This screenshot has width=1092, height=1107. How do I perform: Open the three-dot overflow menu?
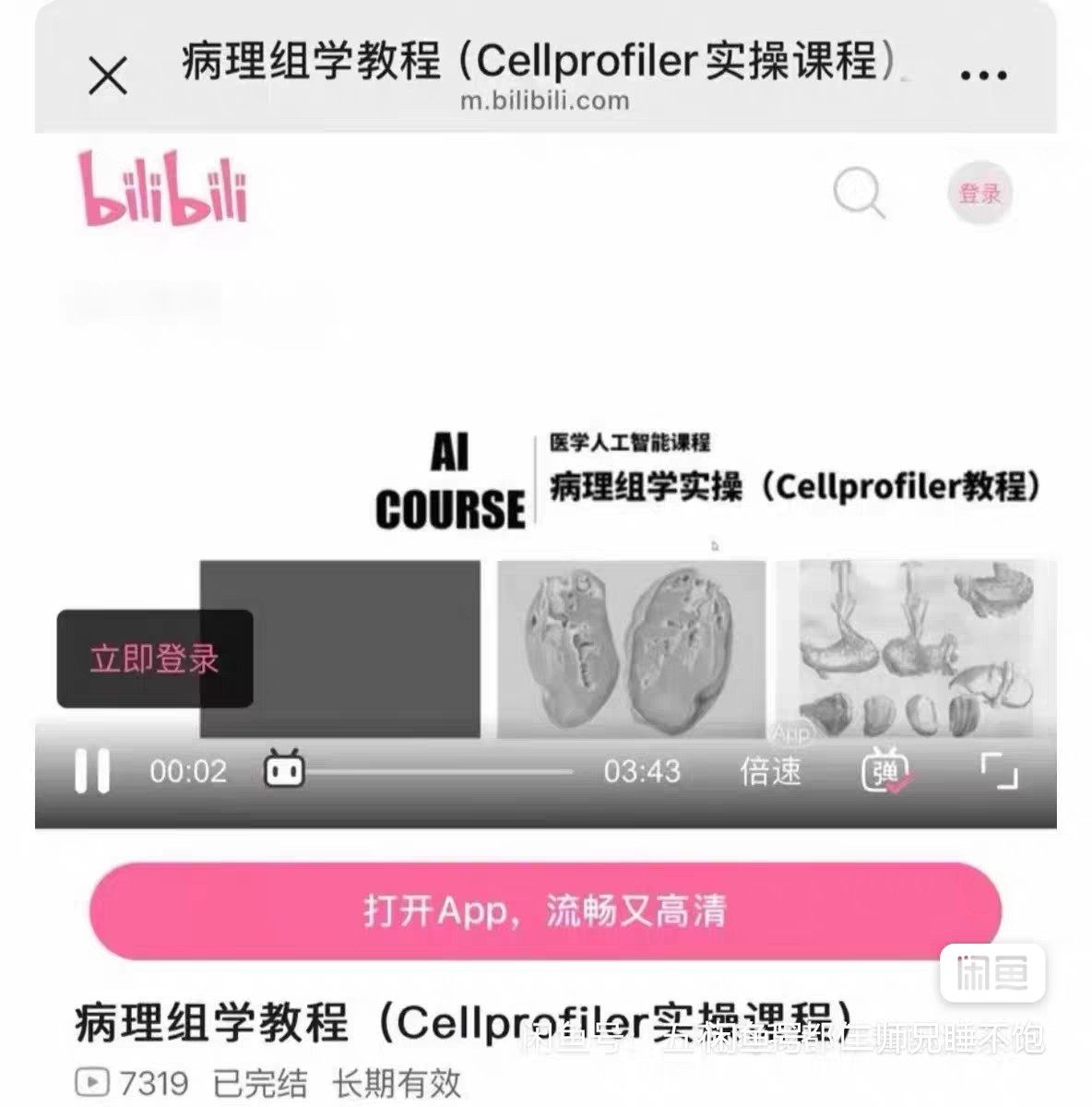point(982,75)
